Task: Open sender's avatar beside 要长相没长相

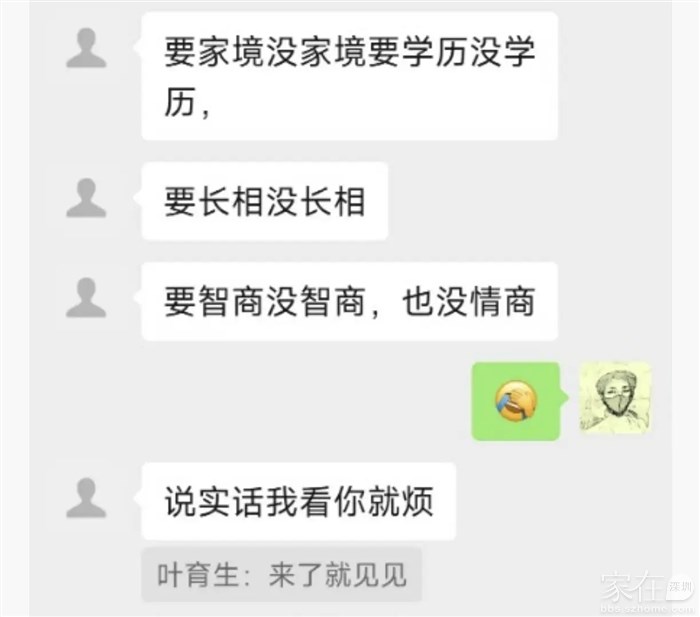Action: [x=86, y=199]
